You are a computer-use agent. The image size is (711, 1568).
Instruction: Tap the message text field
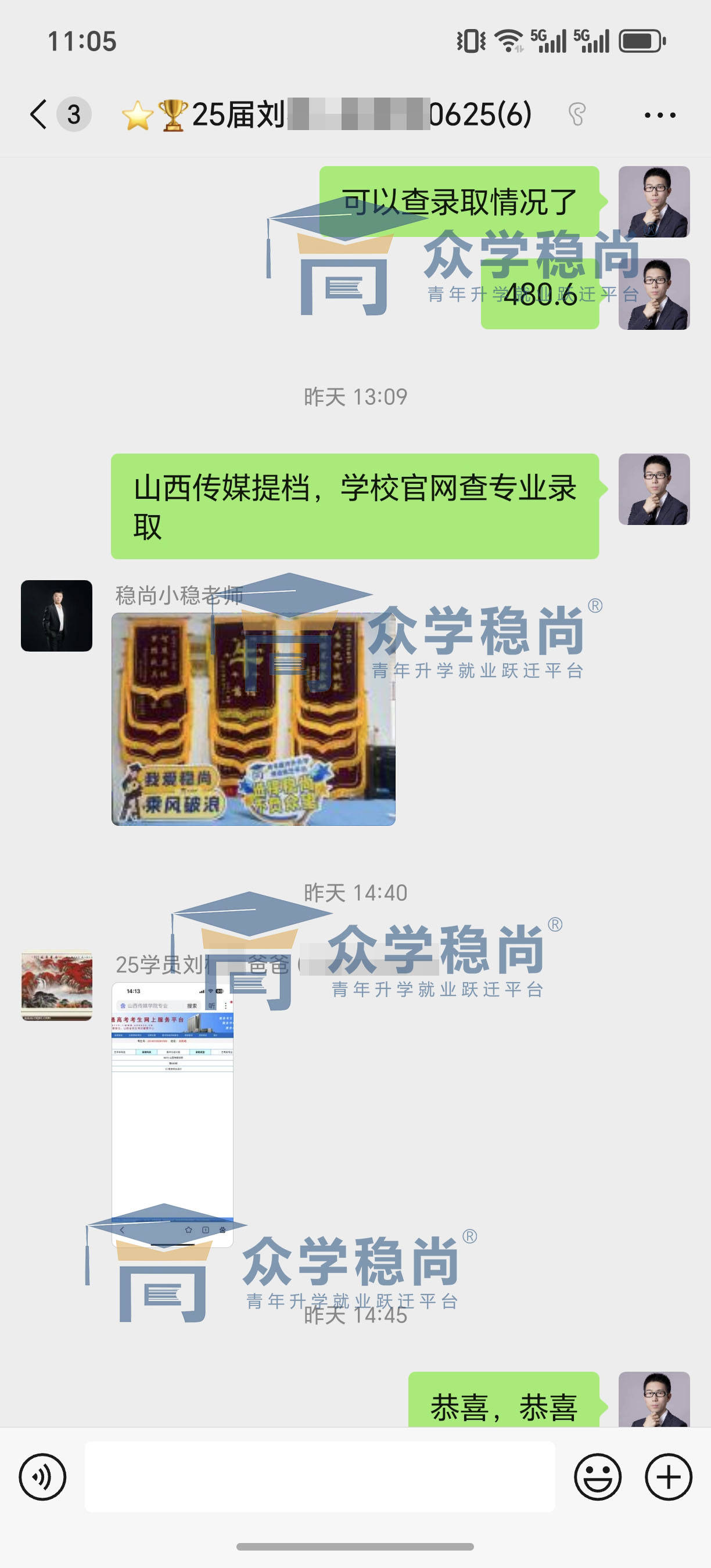(319, 1477)
